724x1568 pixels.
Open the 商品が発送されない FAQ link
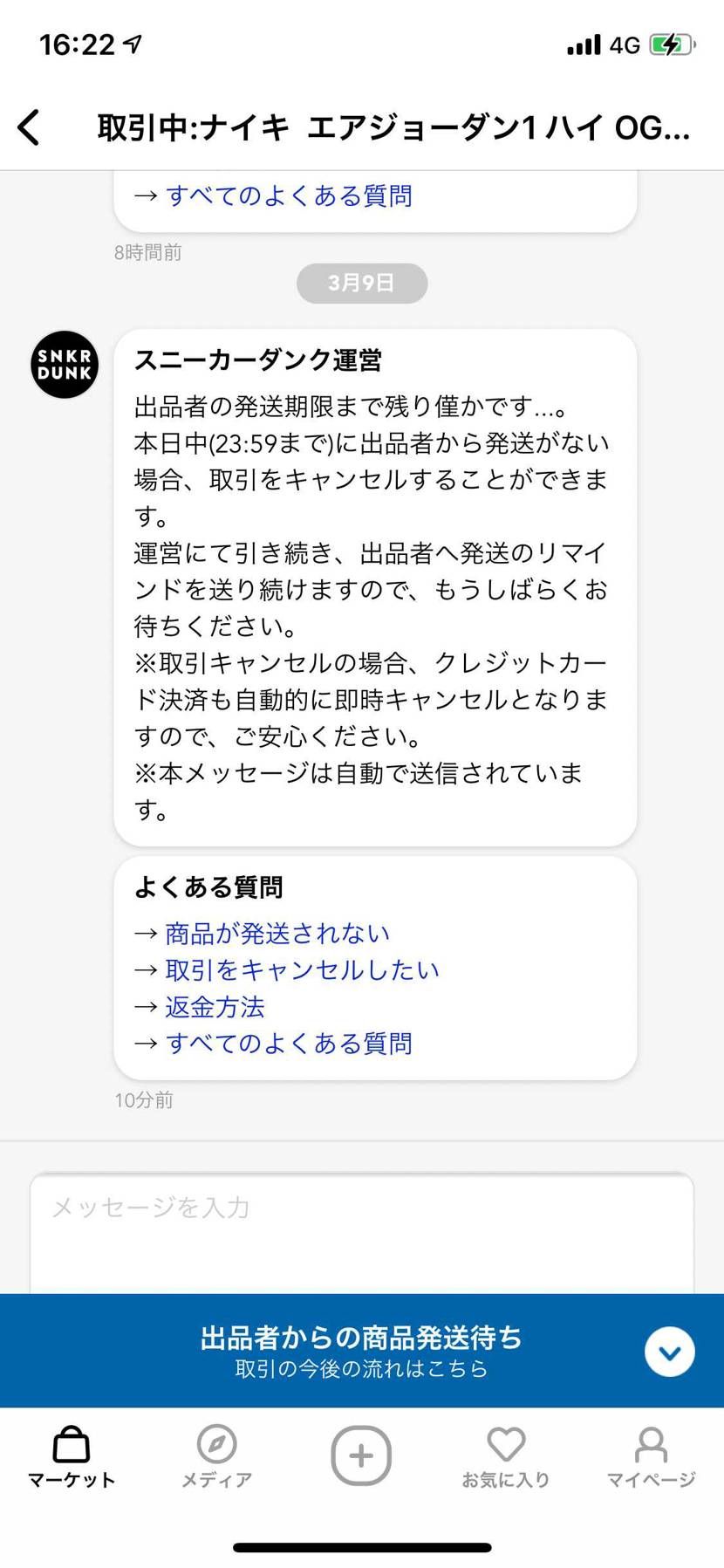point(276,932)
